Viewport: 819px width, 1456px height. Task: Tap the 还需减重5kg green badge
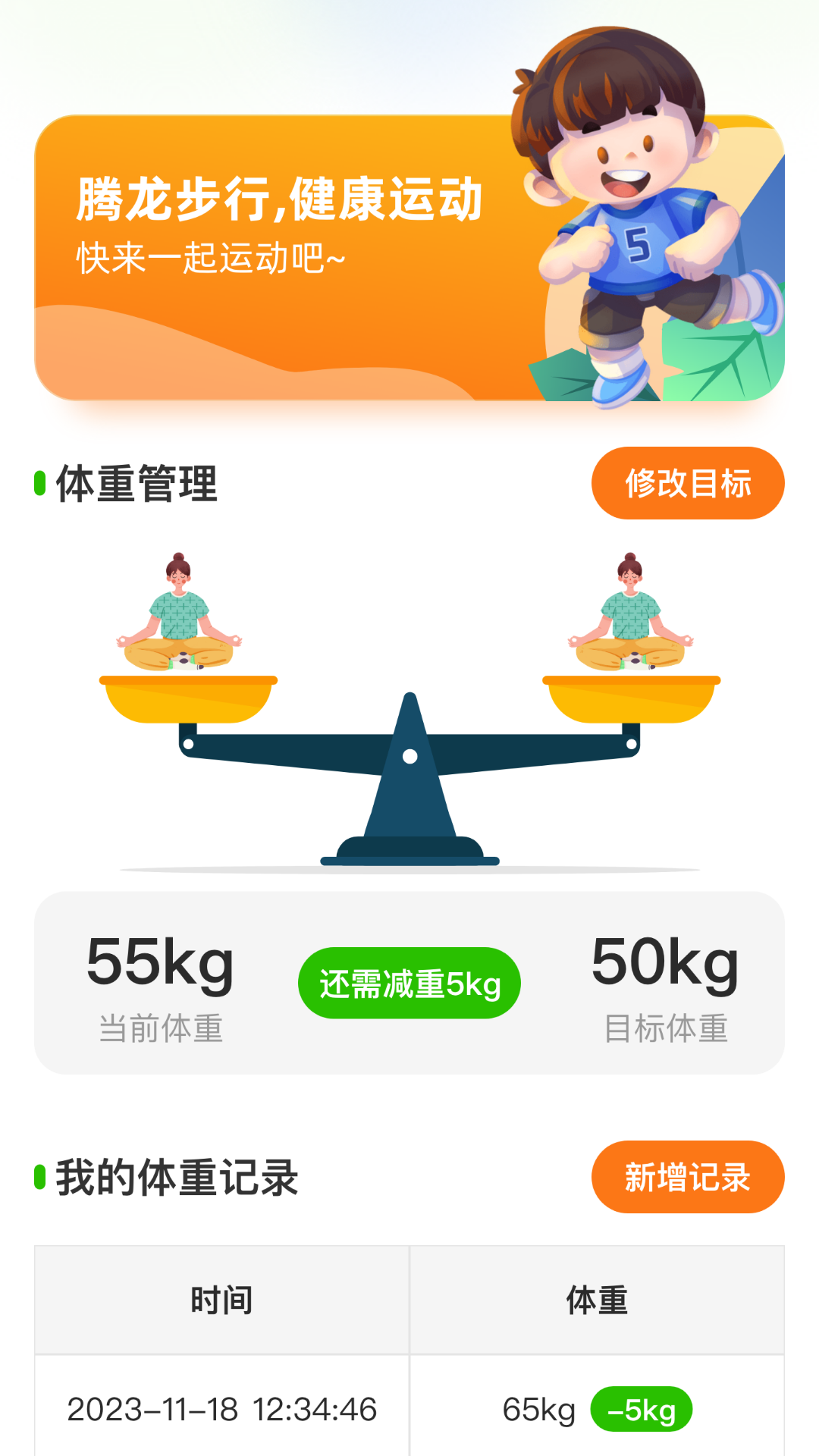point(409,983)
